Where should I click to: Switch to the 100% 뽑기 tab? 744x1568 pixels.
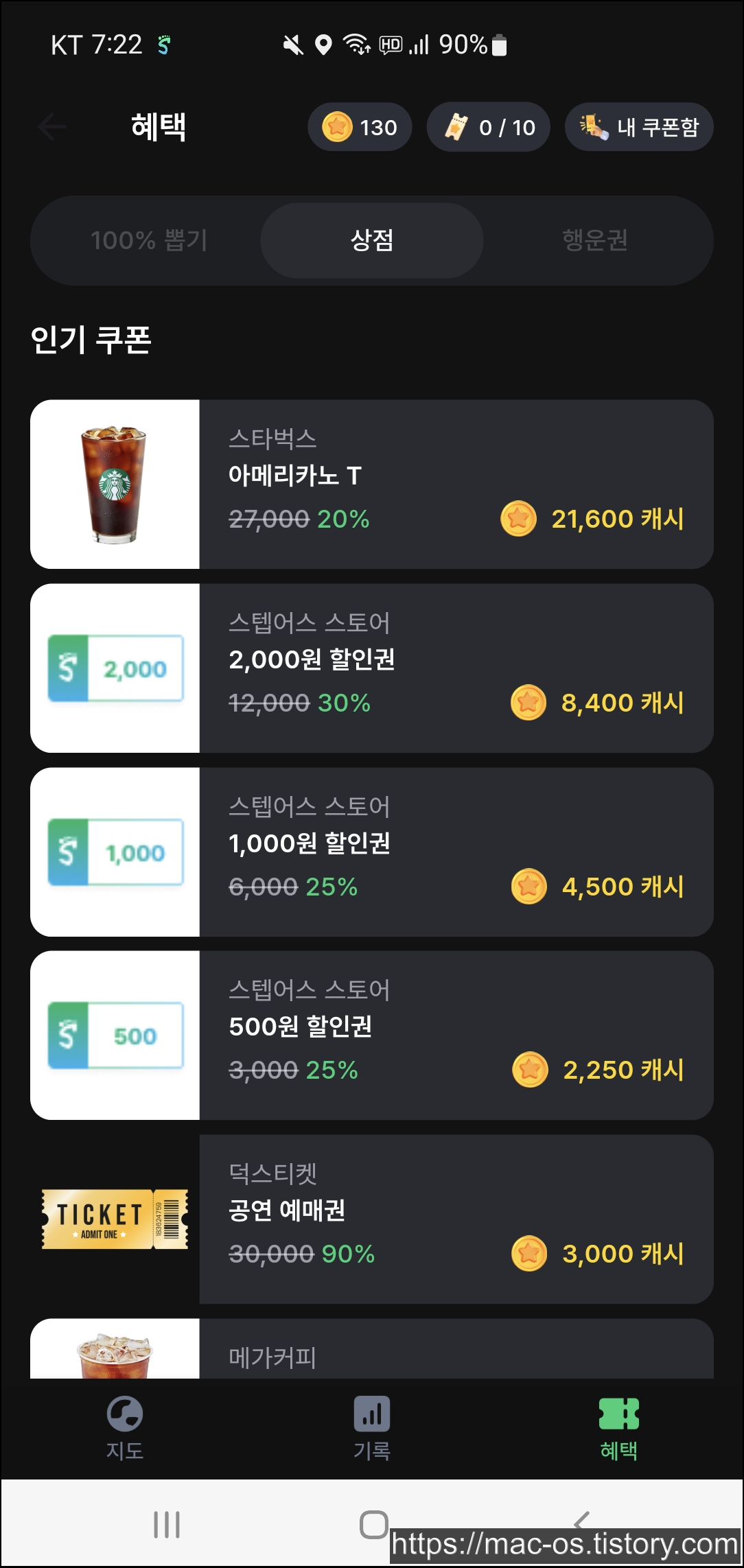click(148, 240)
